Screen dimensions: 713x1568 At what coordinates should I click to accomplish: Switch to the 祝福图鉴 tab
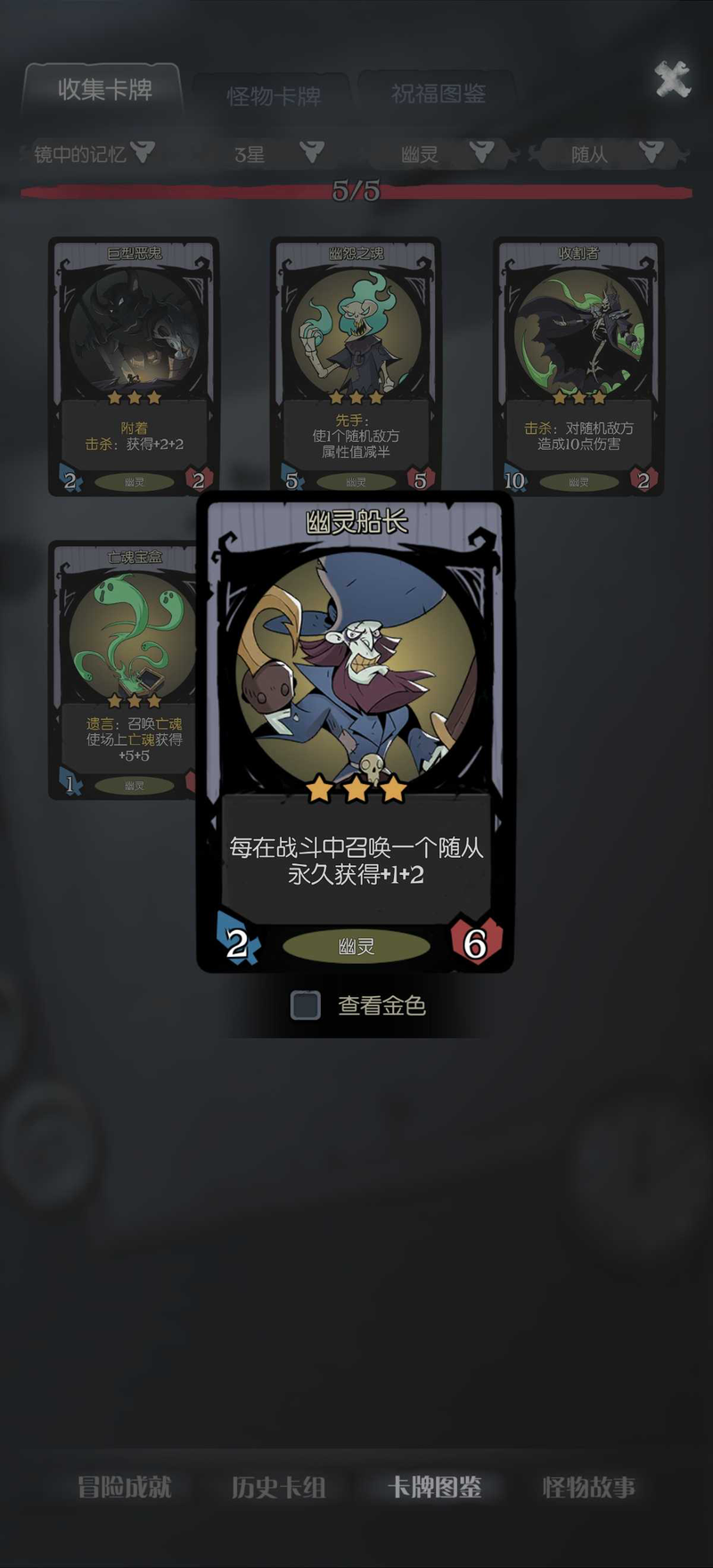click(x=438, y=94)
